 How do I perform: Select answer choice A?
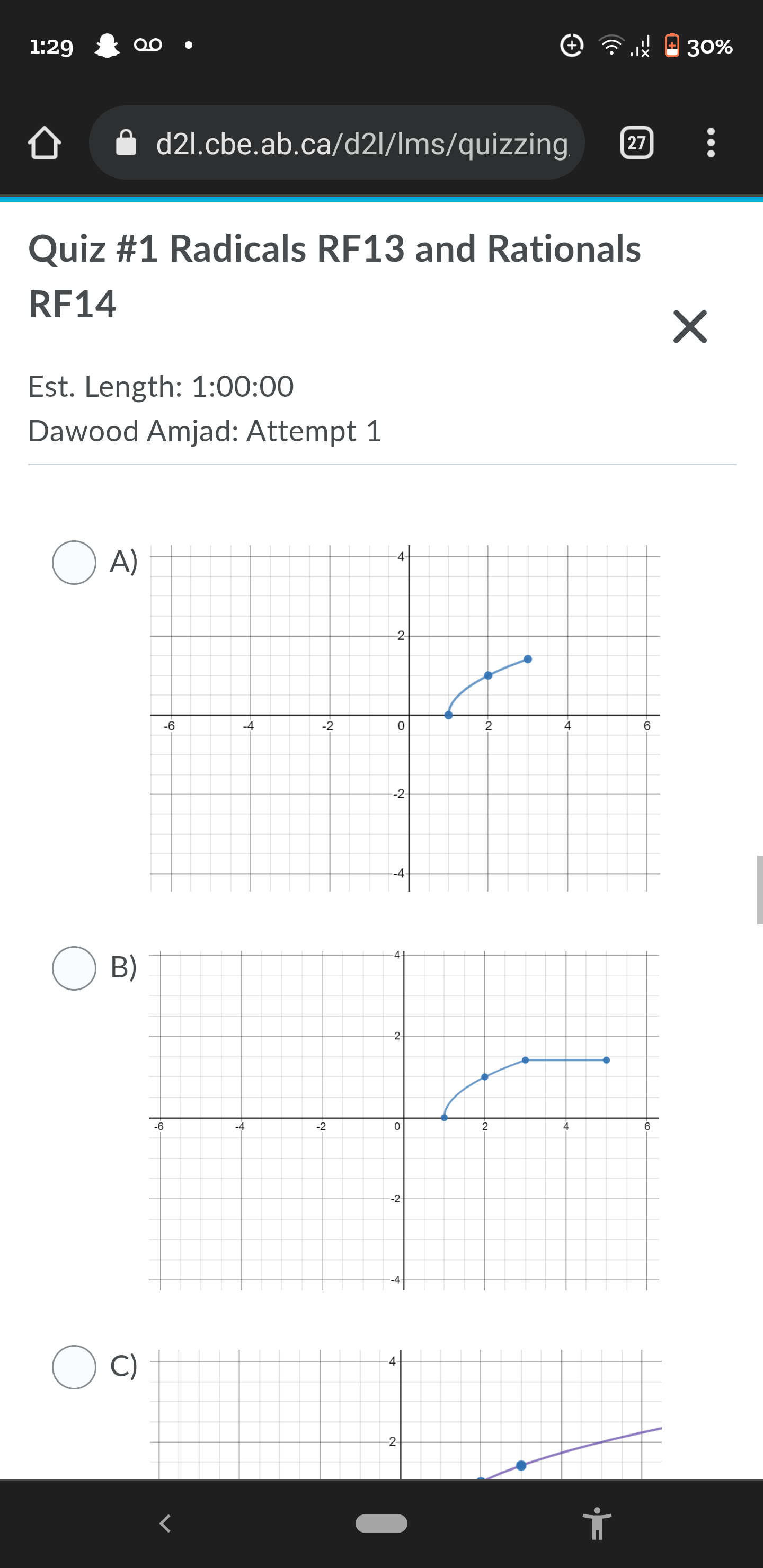click(74, 563)
